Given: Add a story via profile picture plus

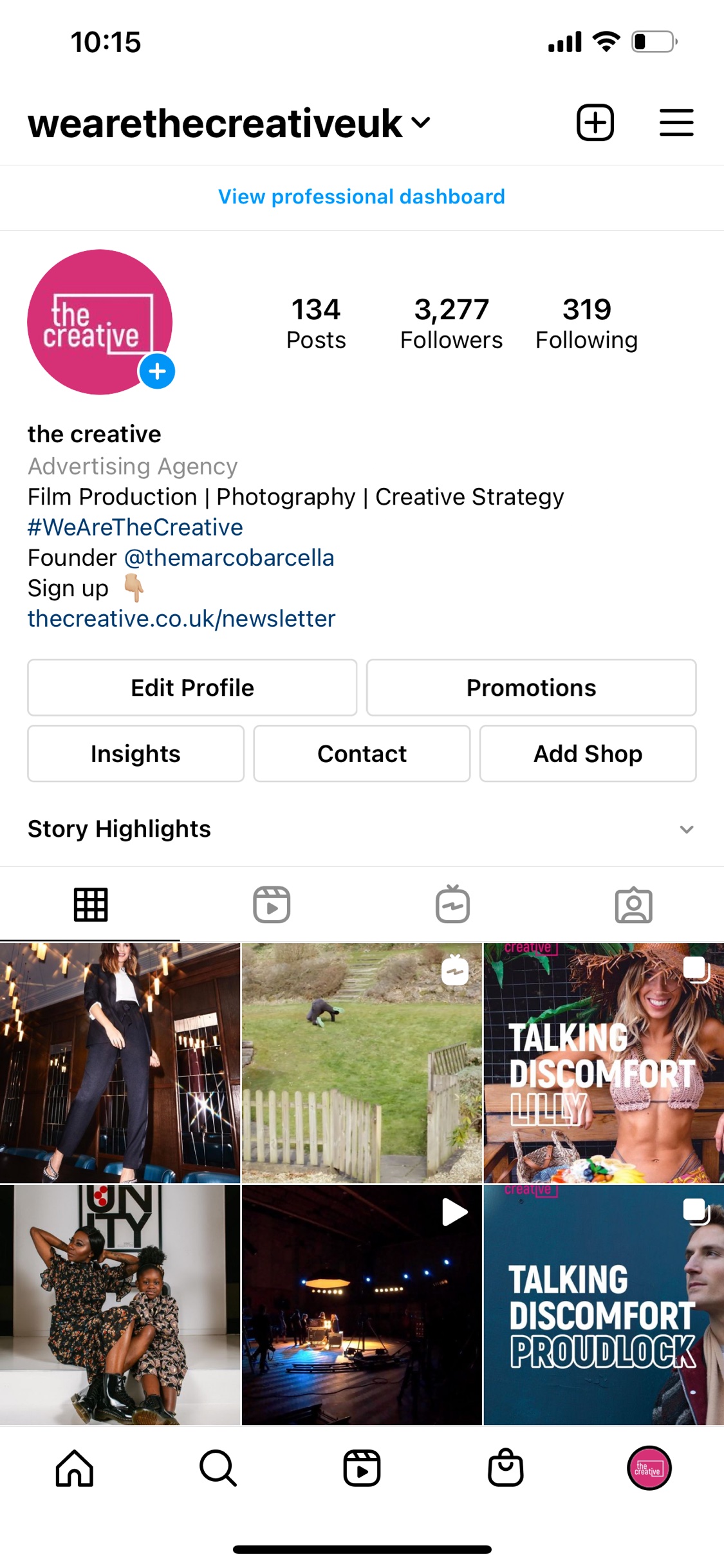Looking at the screenshot, I should pyautogui.click(x=157, y=371).
